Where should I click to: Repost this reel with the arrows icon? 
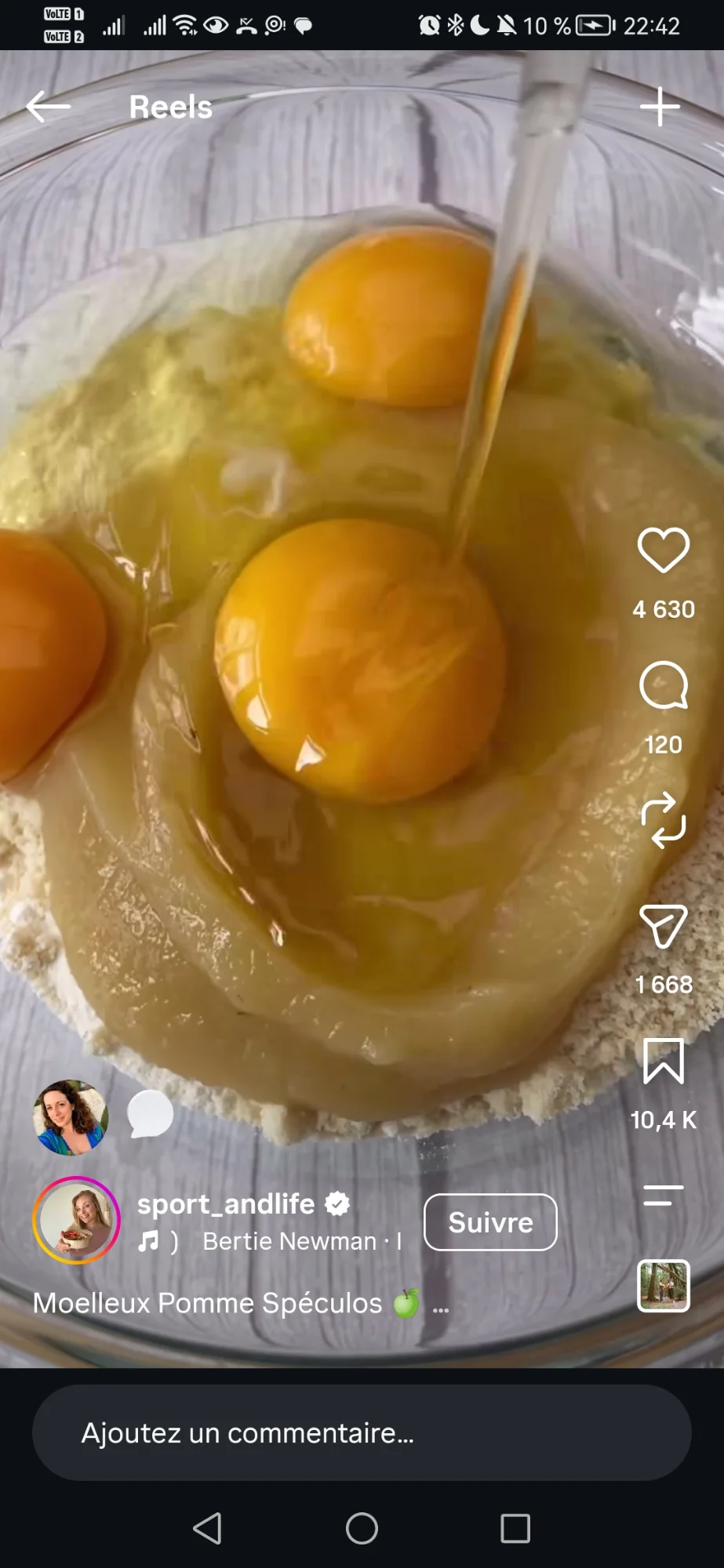664,821
